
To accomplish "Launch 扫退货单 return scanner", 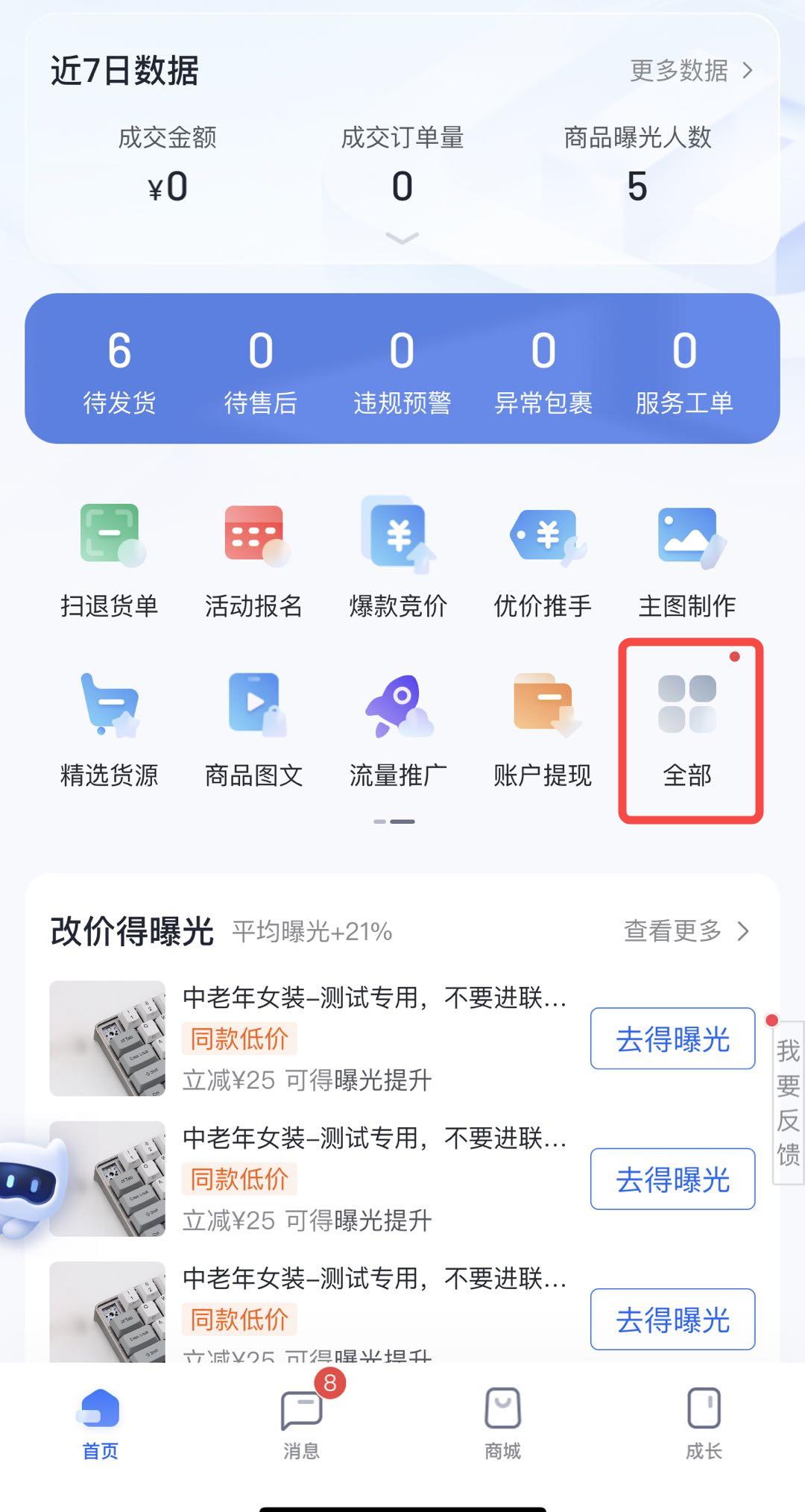I will click(x=110, y=561).
